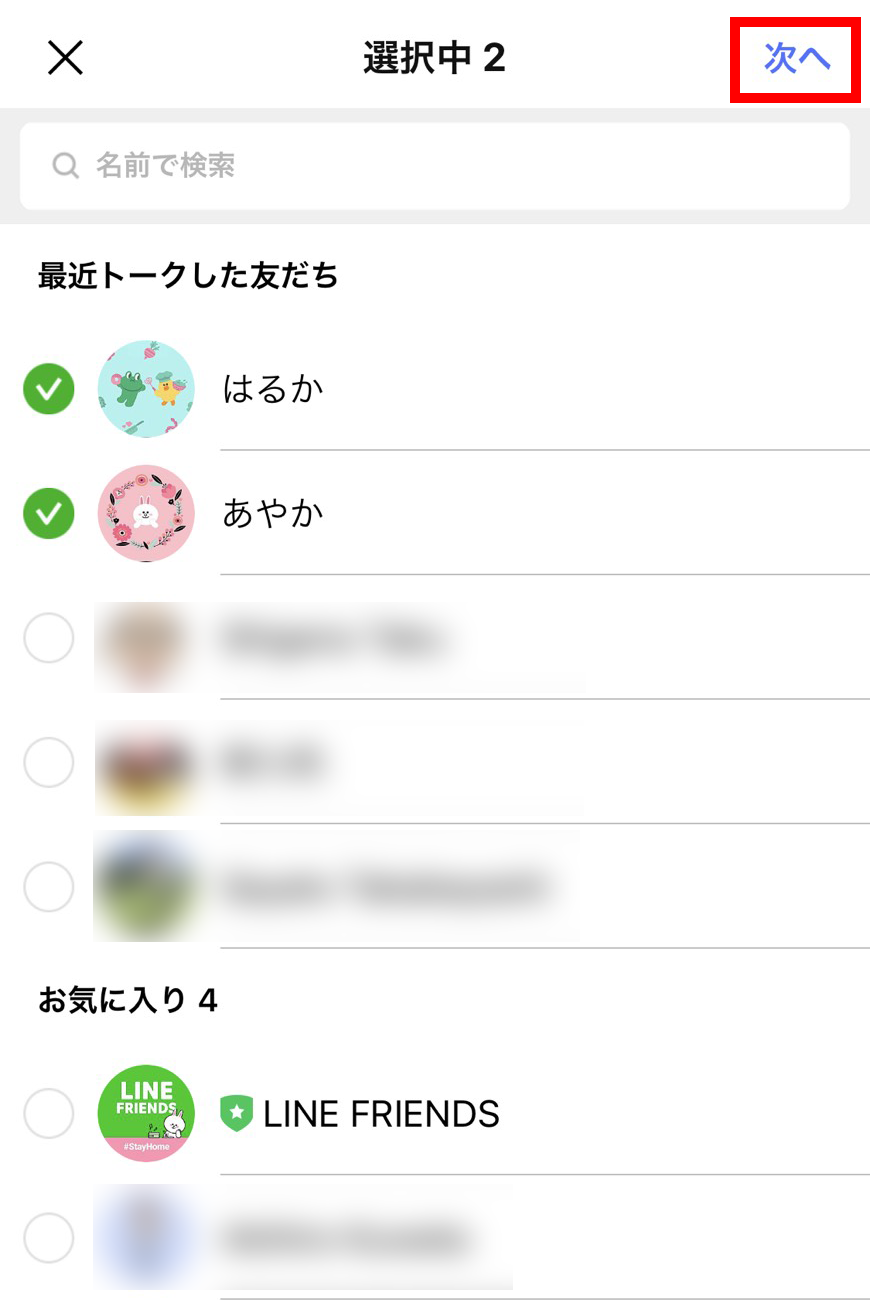Tap the 名前で検索 search field
Viewport: 870px width, 1300px height.
click(x=434, y=166)
